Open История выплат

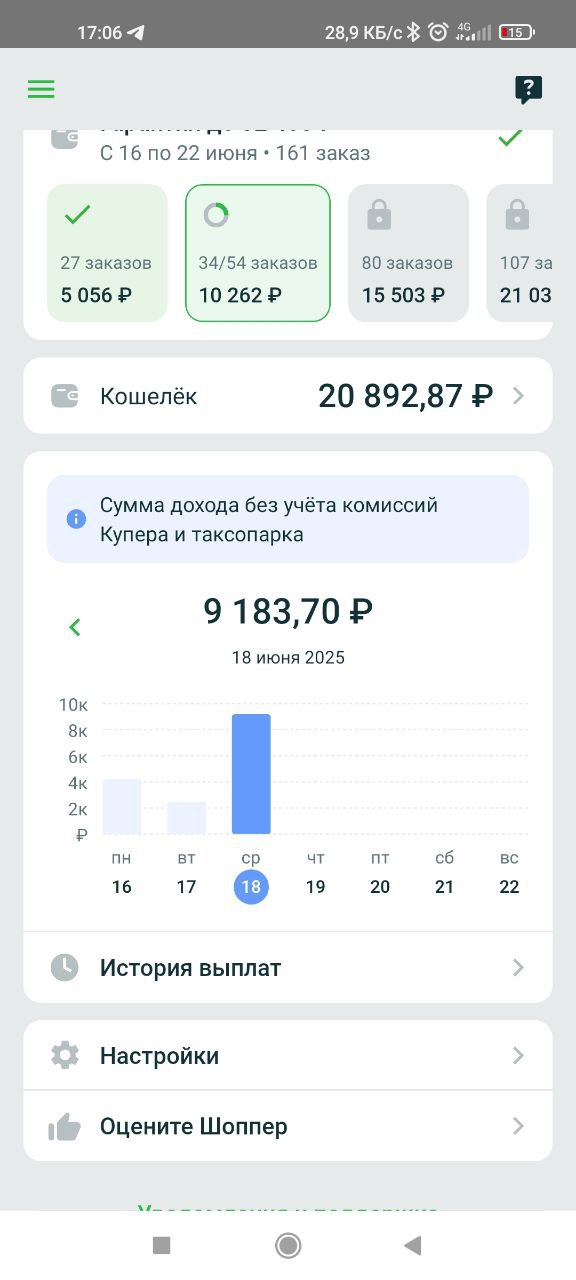click(x=288, y=967)
